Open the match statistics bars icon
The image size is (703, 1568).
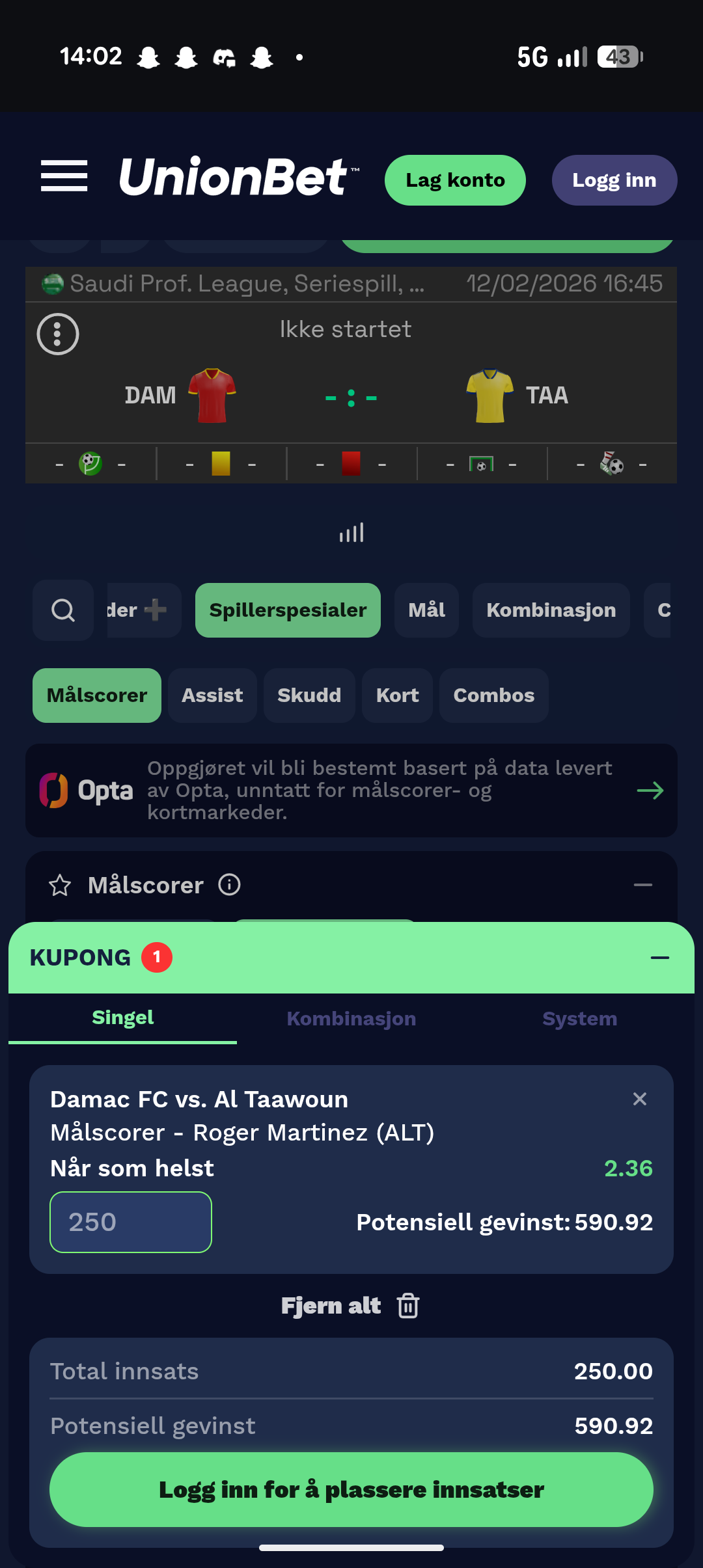click(351, 533)
